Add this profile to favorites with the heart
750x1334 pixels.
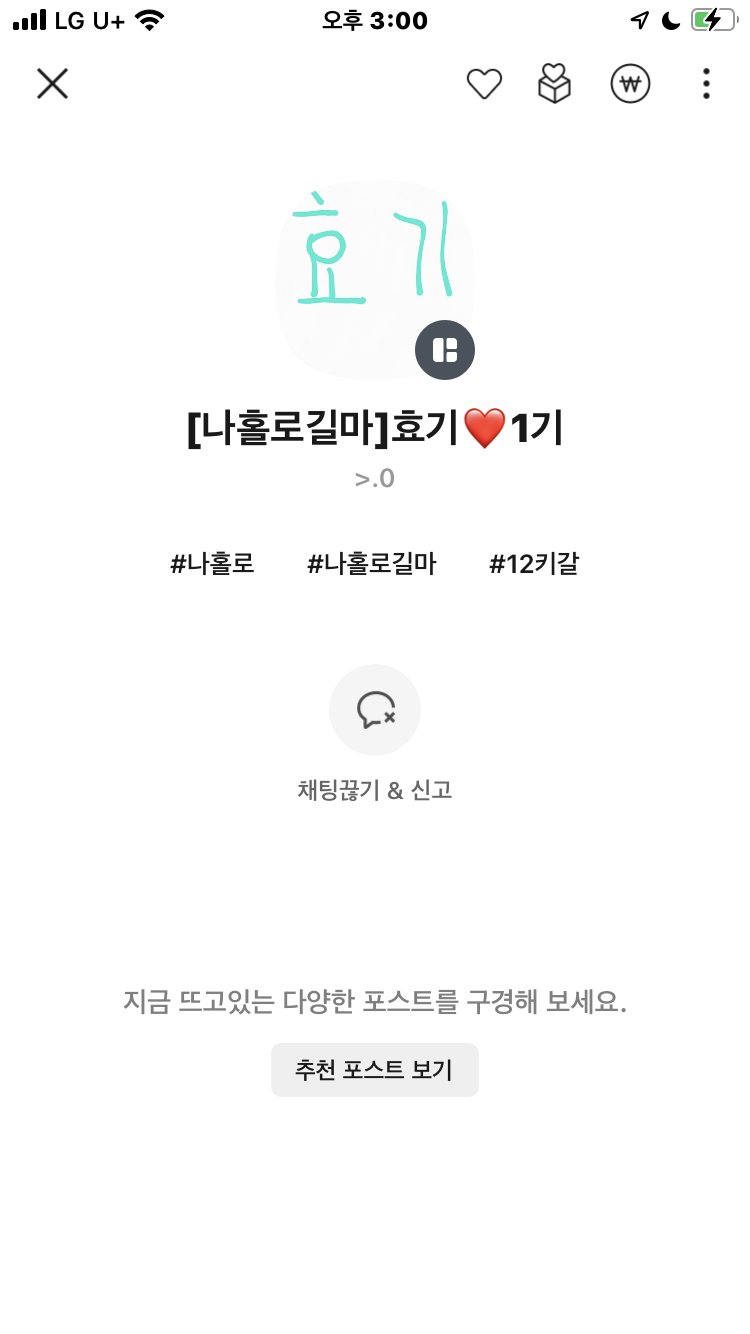coord(484,84)
